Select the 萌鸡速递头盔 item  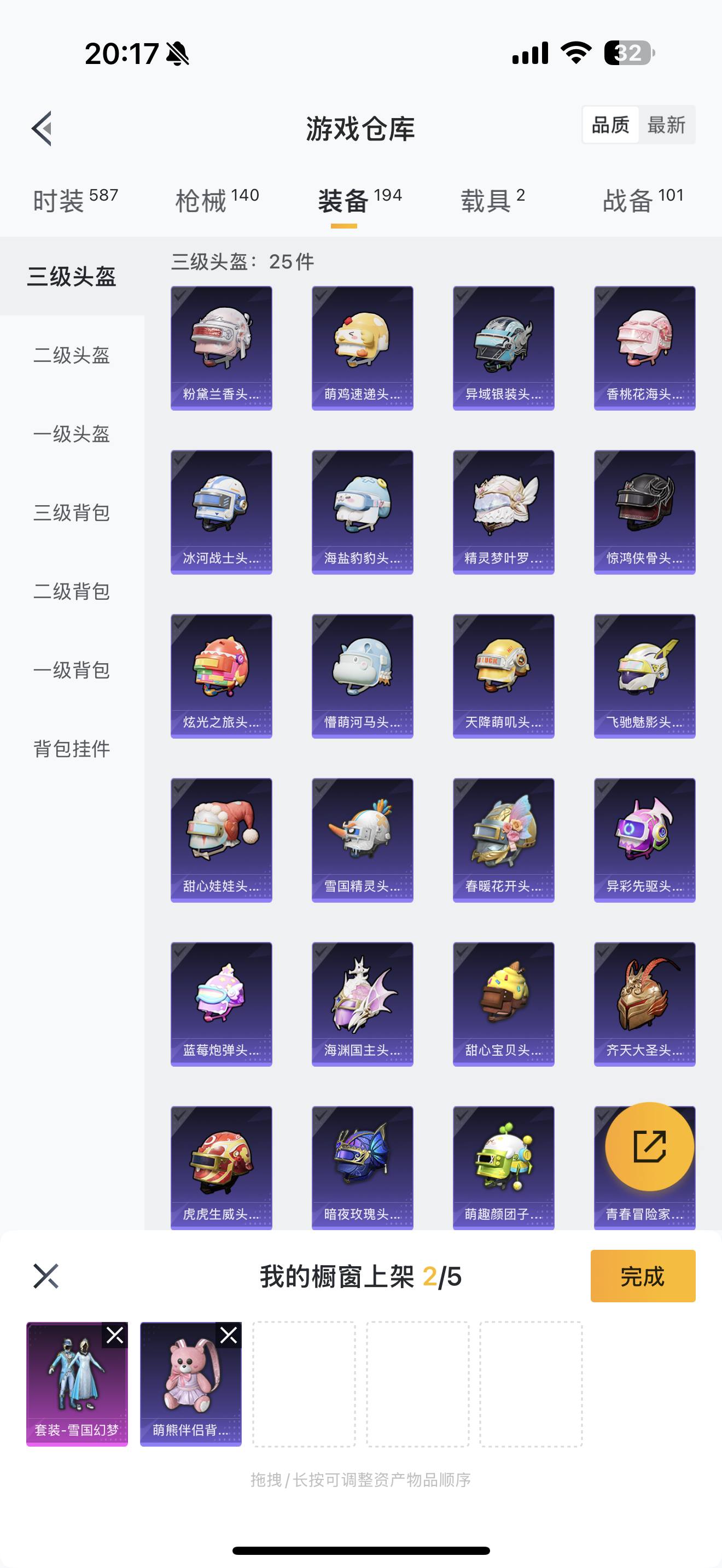click(362, 348)
